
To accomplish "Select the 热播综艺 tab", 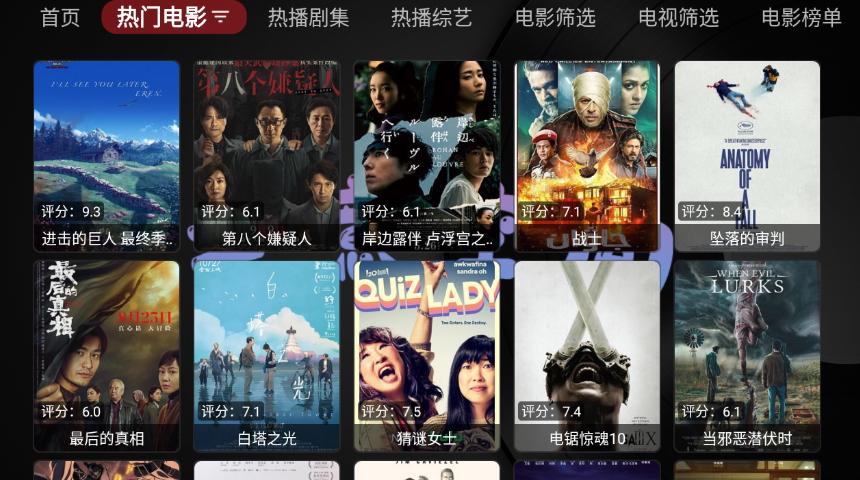I will 431,18.
